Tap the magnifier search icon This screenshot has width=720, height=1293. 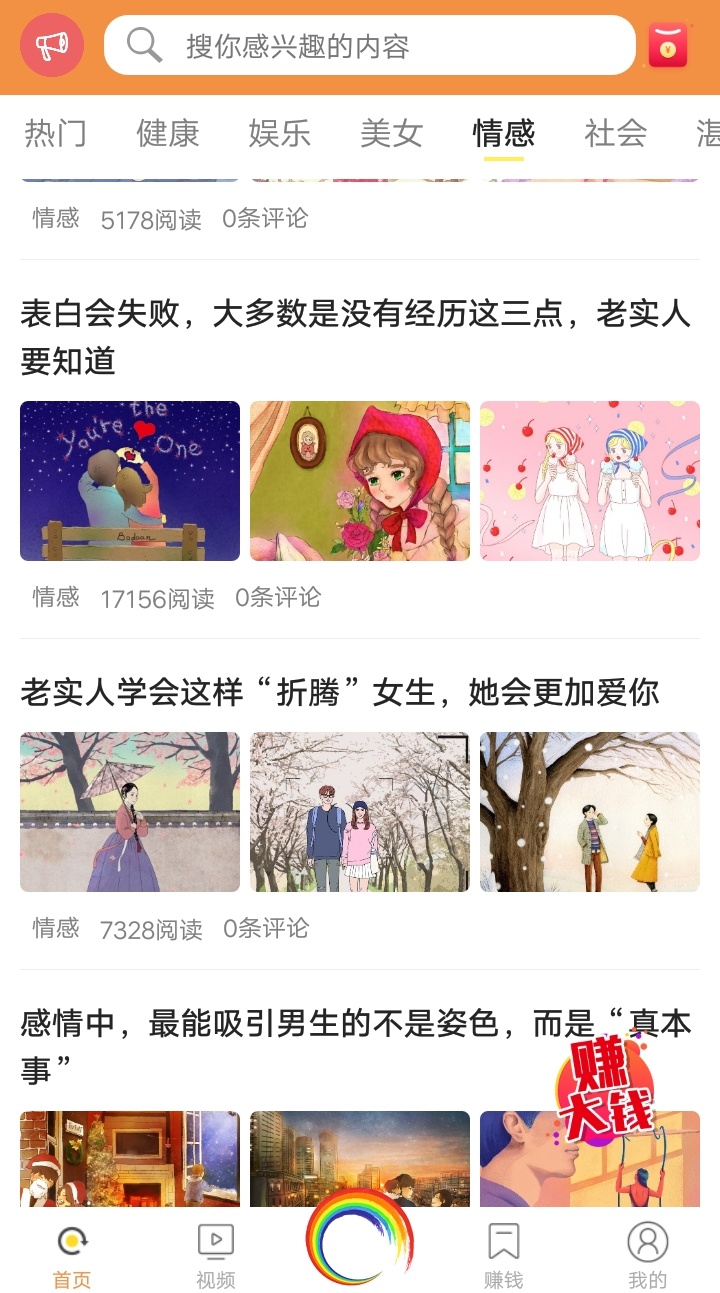coord(143,44)
